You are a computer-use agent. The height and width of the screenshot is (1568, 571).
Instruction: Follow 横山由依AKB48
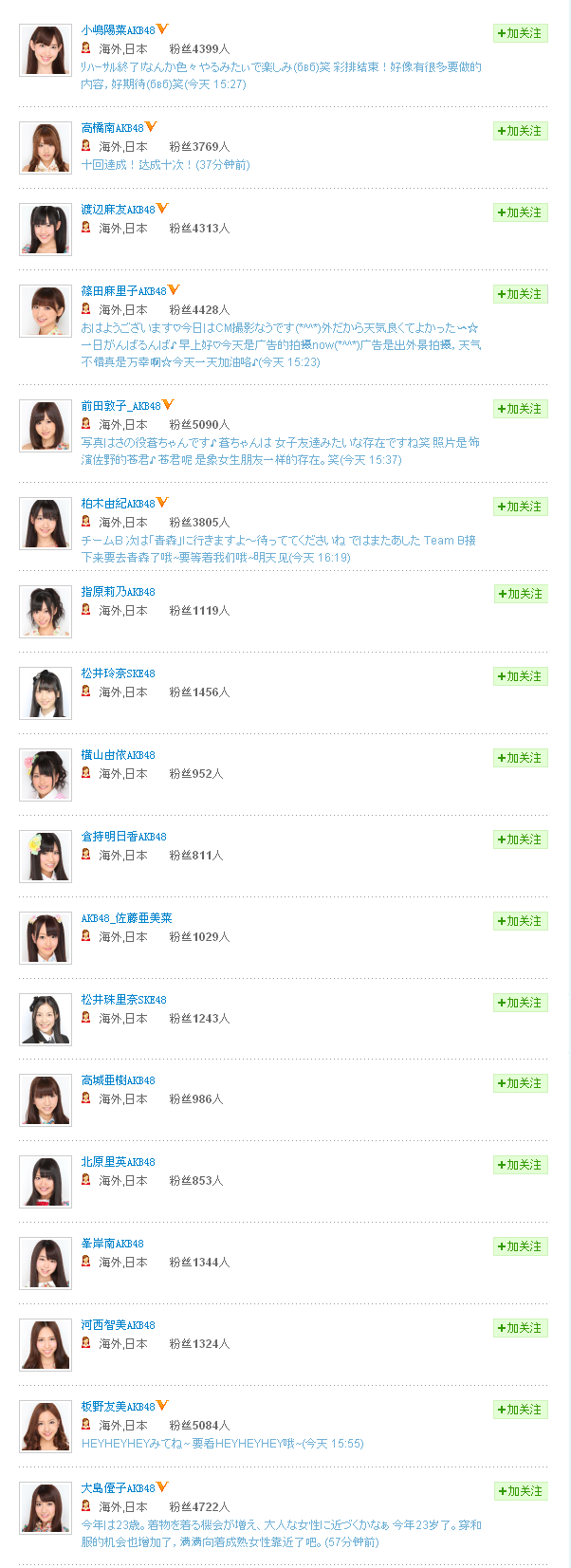(520, 758)
